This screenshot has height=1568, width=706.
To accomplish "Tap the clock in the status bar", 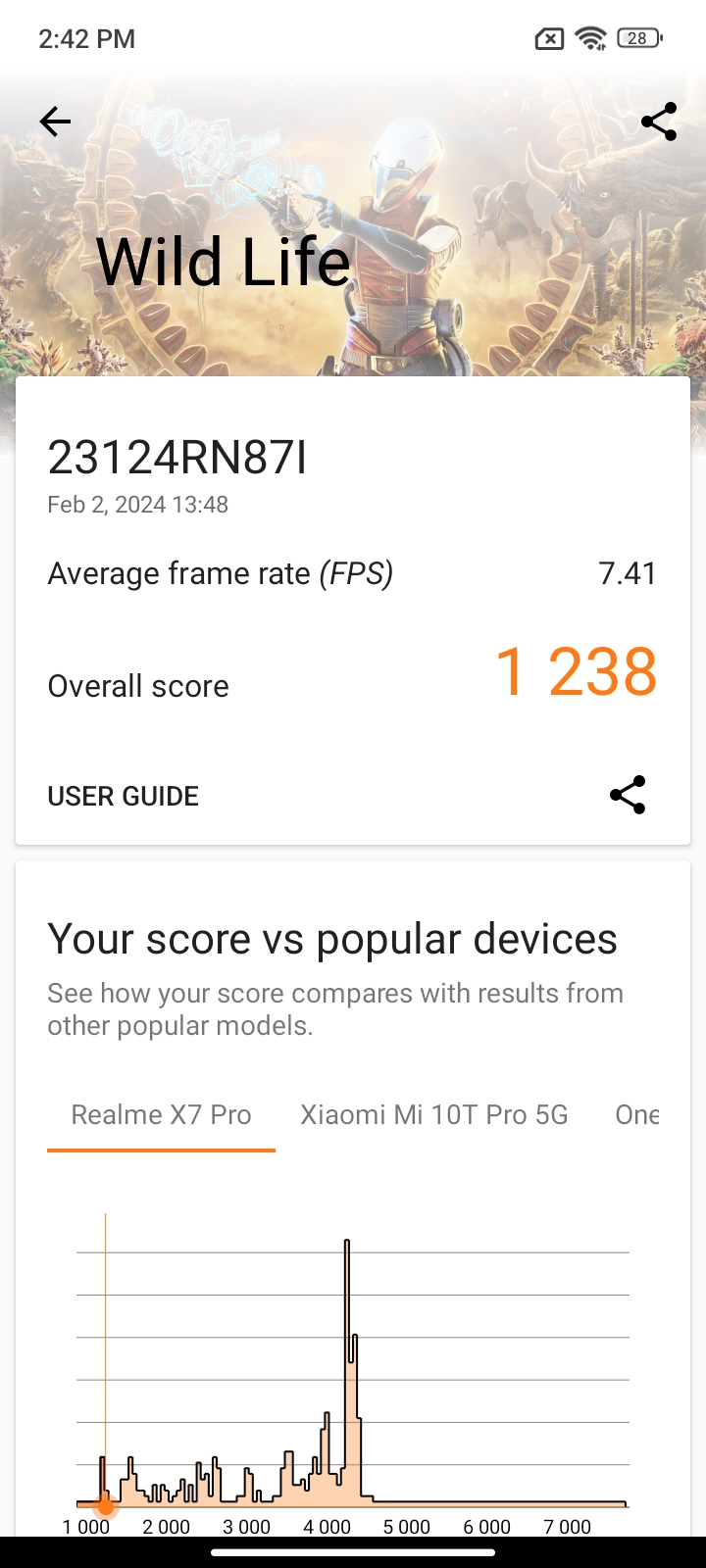I will click(86, 37).
